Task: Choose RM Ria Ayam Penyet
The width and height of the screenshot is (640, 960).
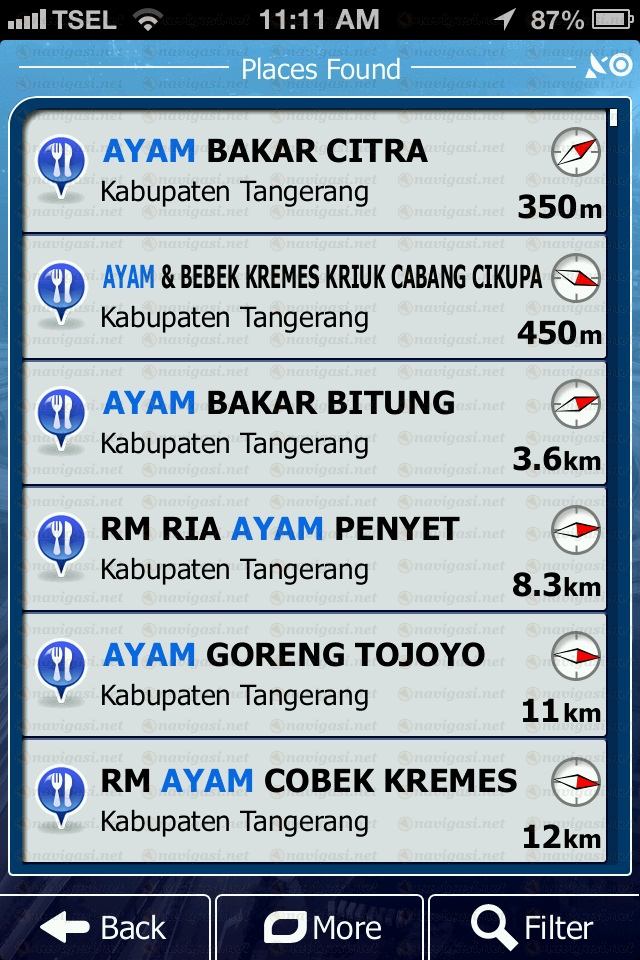Action: pyautogui.click(x=313, y=549)
